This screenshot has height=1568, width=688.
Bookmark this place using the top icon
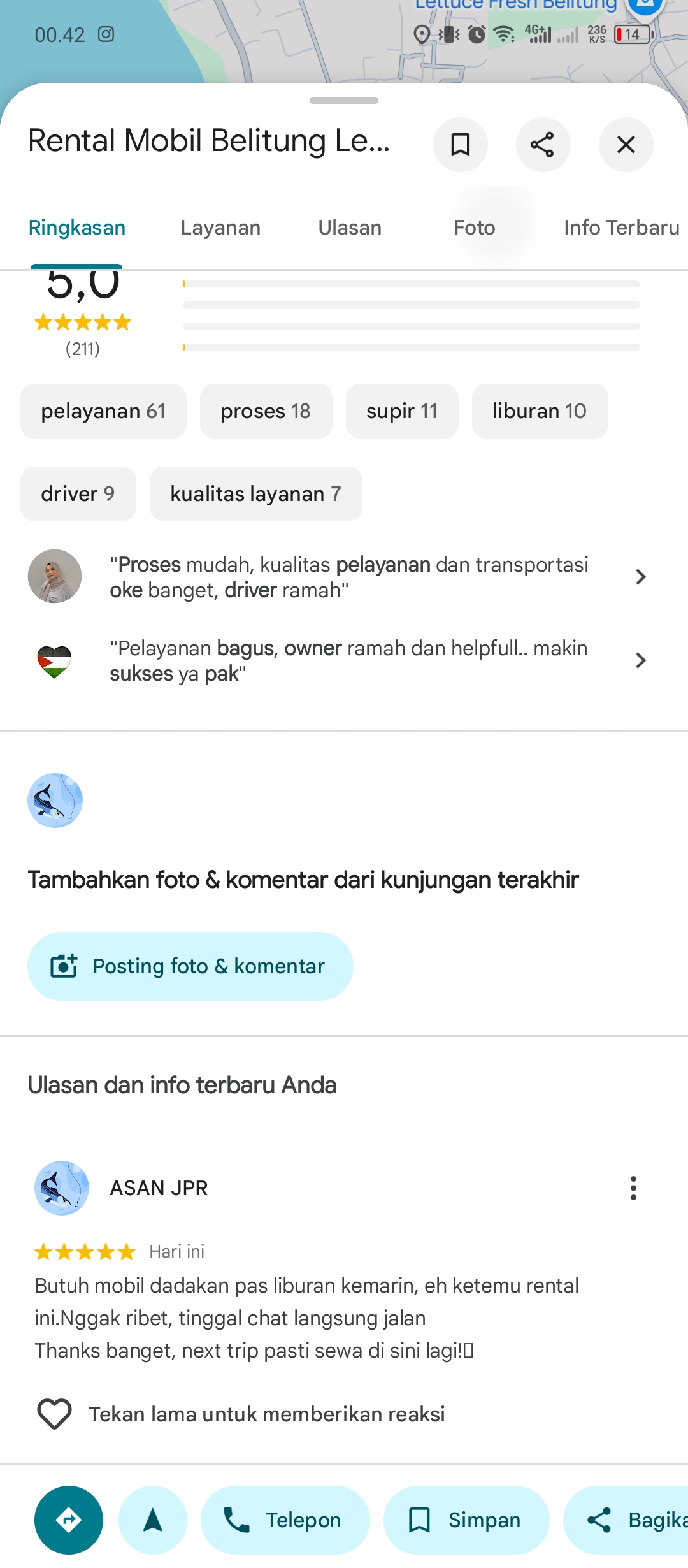point(461,145)
